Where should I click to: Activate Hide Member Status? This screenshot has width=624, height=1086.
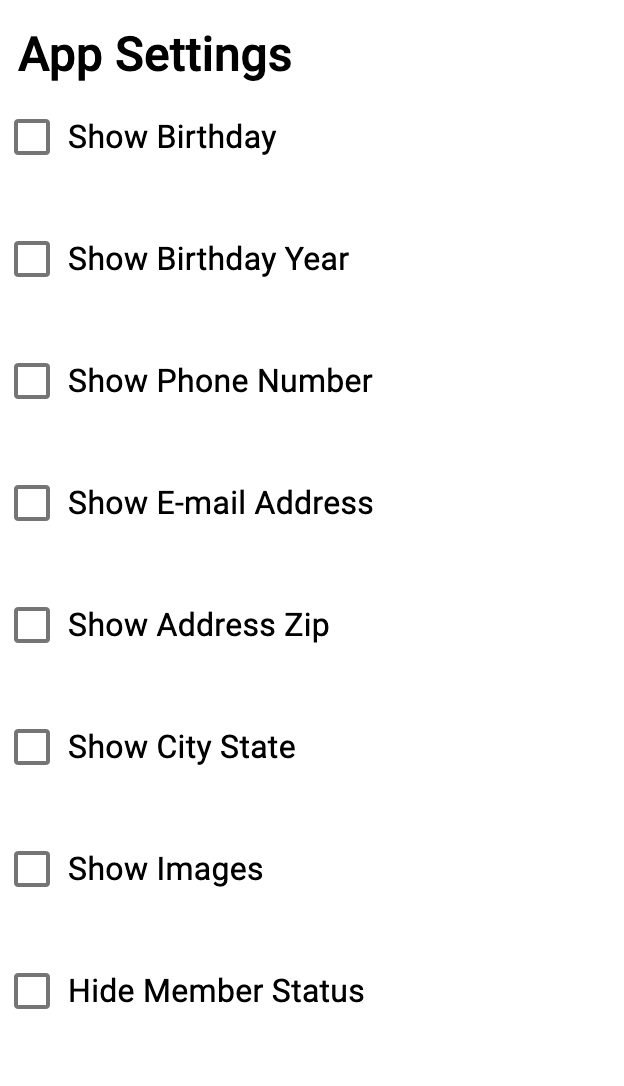32,991
